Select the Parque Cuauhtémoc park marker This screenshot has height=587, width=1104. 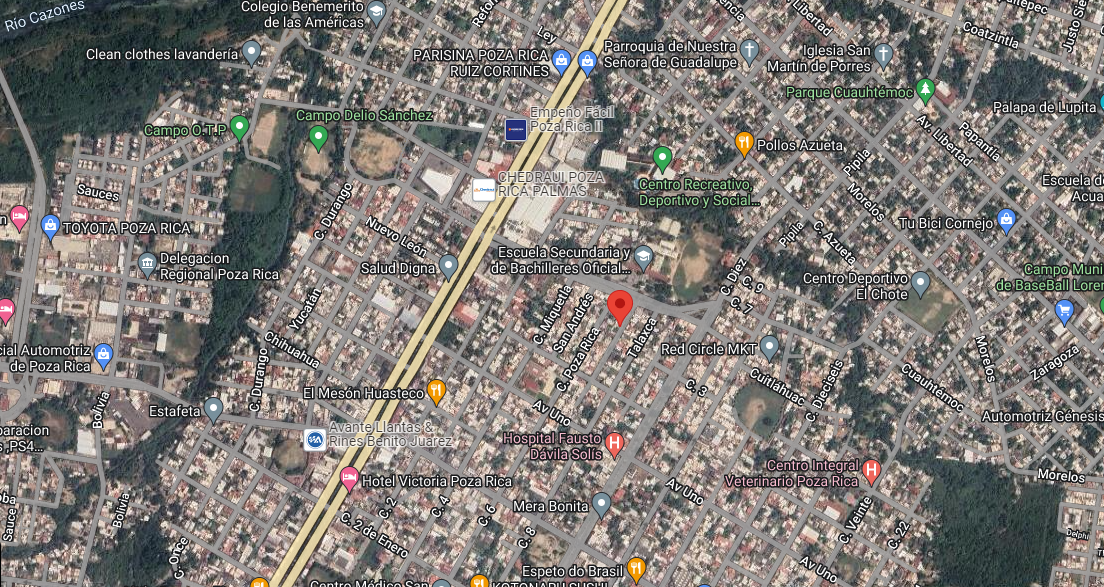[926, 90]
